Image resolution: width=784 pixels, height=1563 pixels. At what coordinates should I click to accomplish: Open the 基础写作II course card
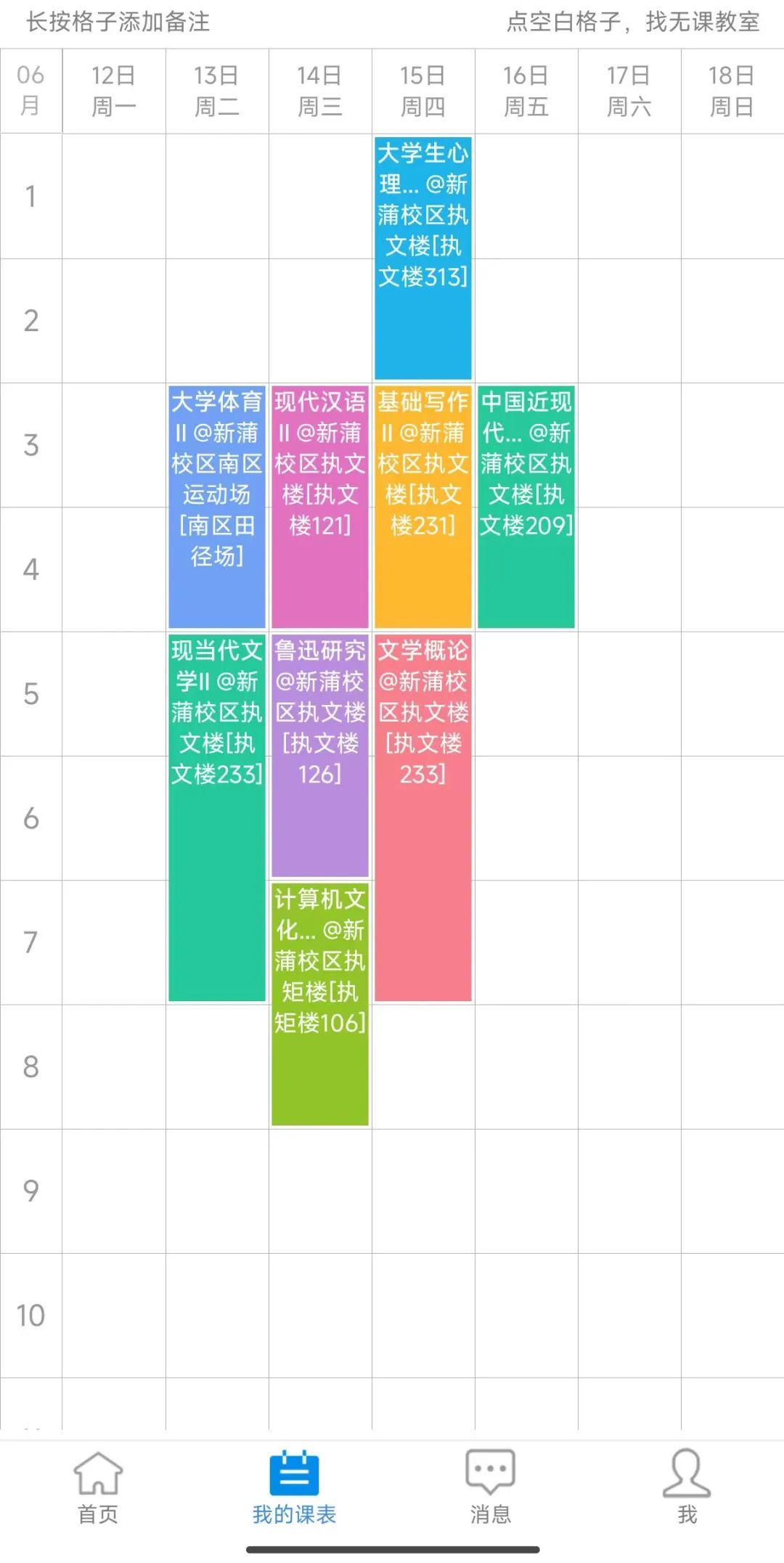[422, 507]
